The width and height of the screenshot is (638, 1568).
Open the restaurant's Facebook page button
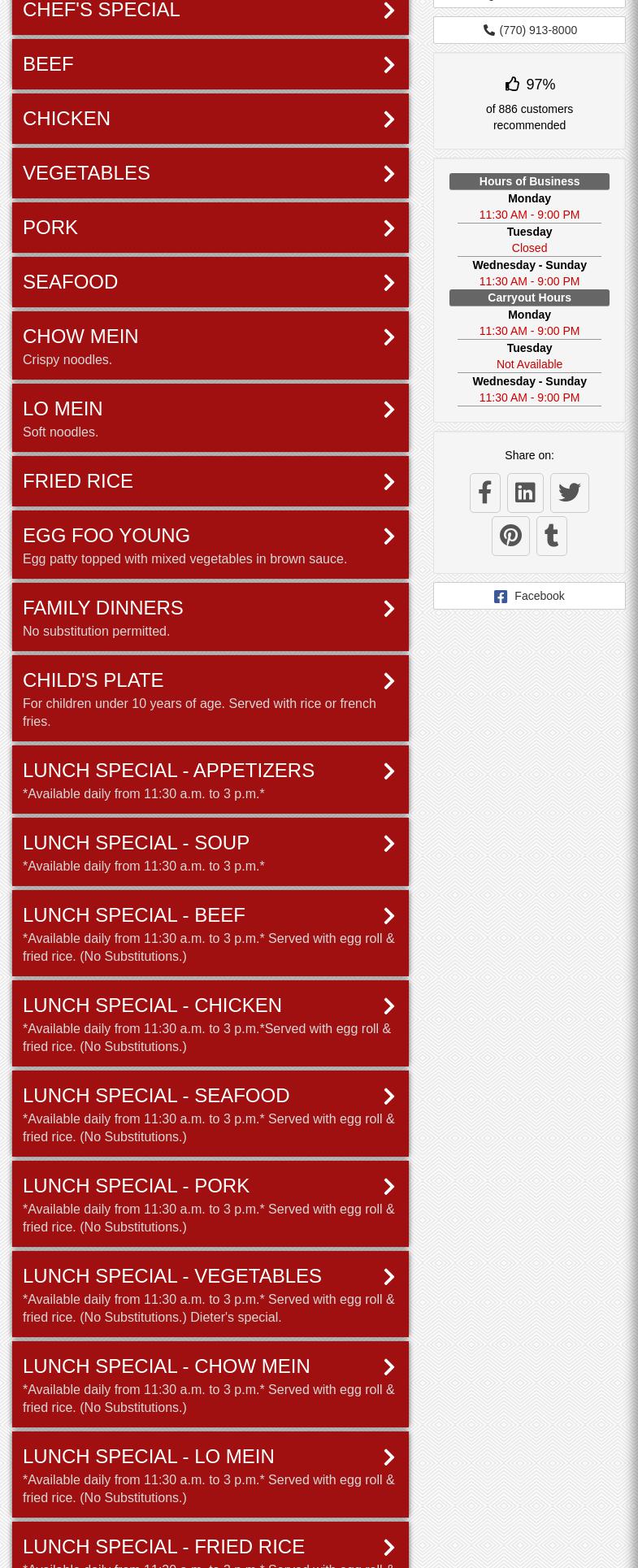(529, 596)
